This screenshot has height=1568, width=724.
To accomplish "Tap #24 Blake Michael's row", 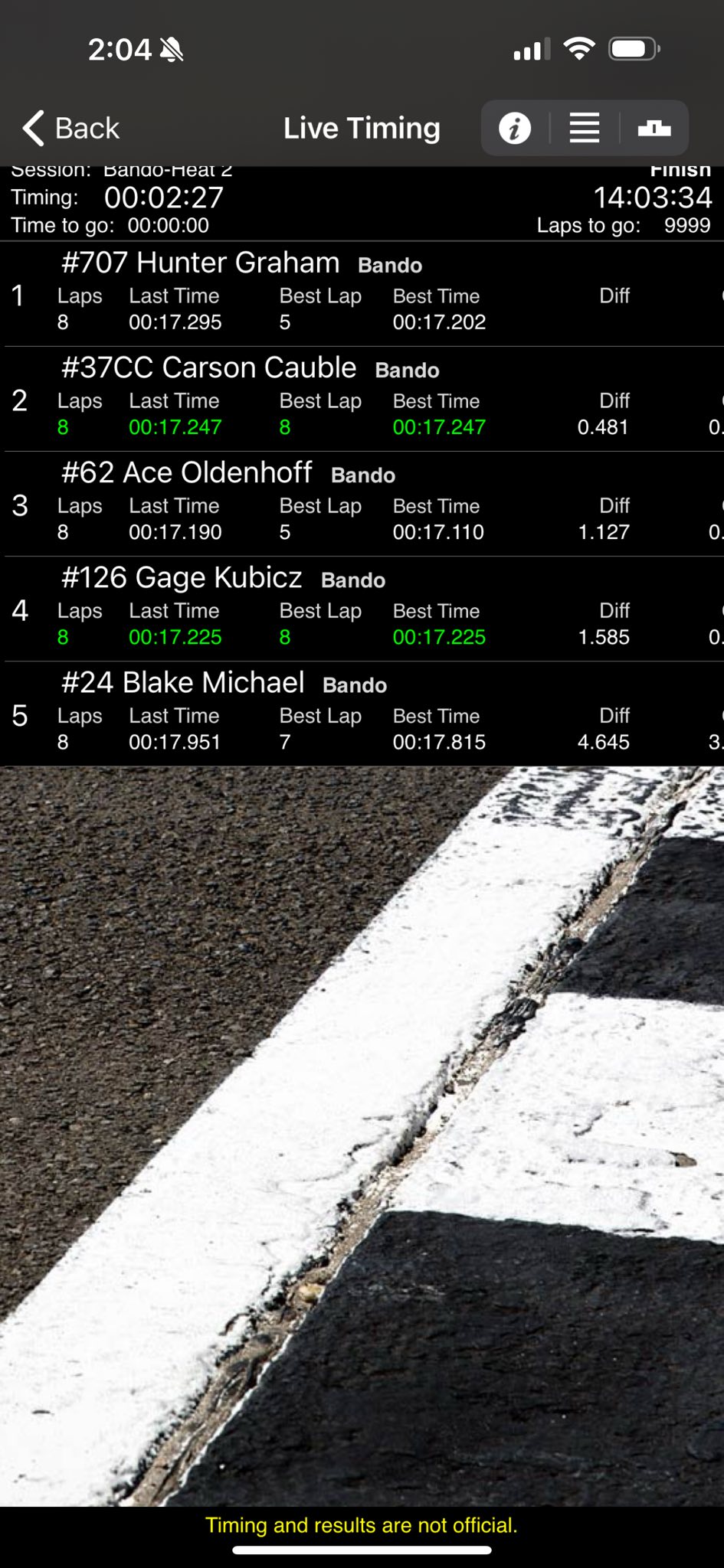I will 362,714.
